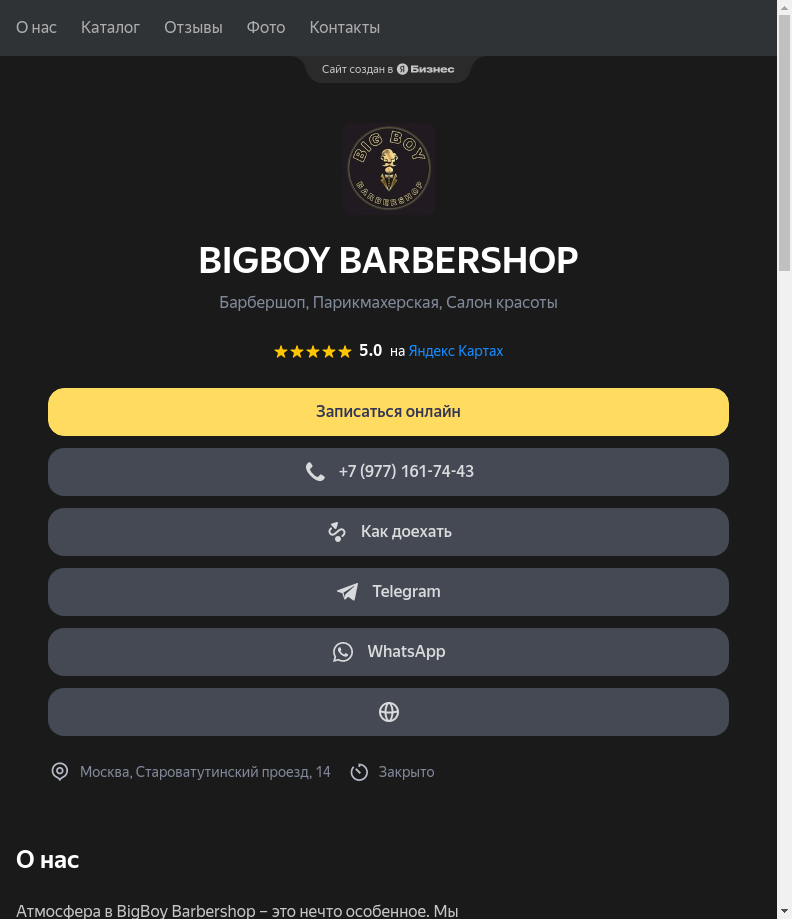
Task: Open the Как доехать directions
Action: (x=388, y=531)
